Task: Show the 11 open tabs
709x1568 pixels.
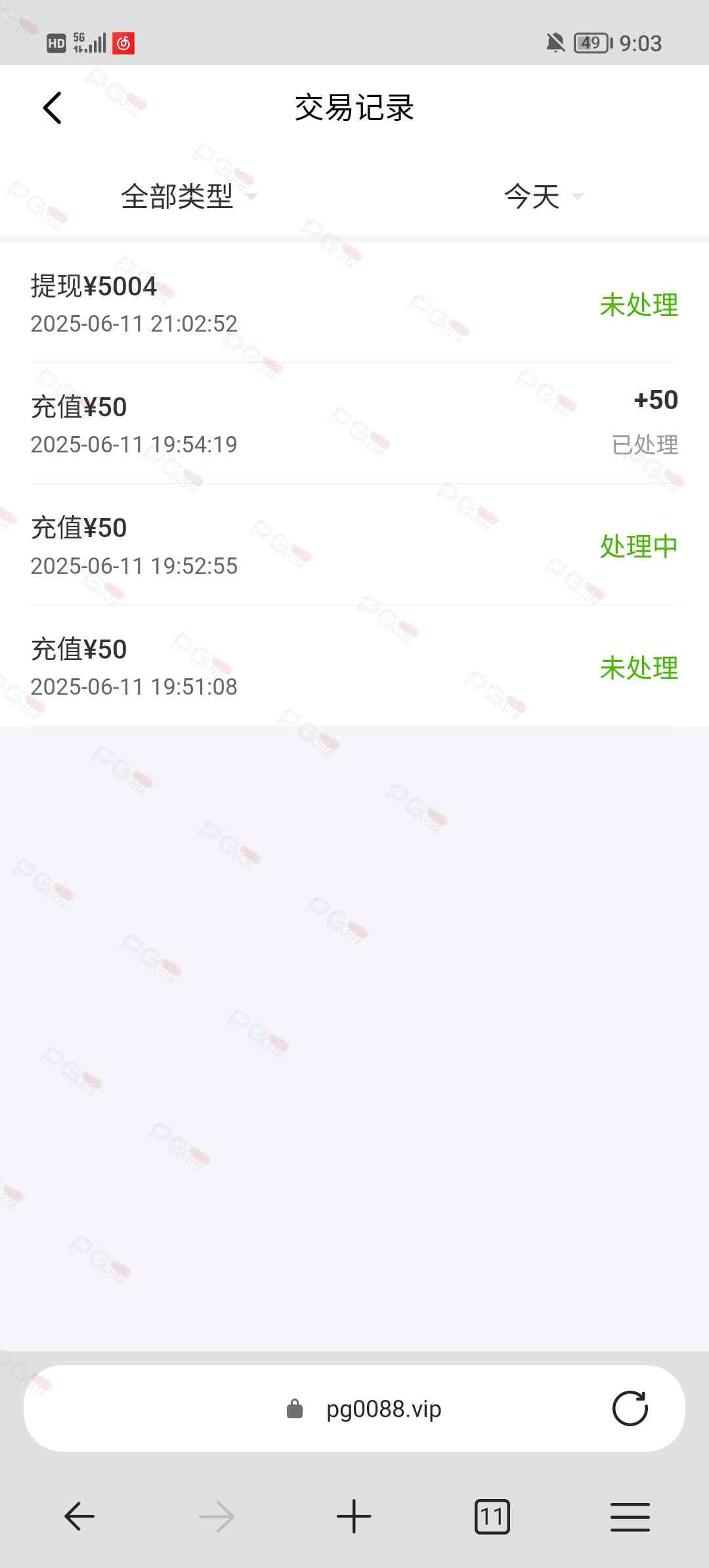Action: (492, 1517)
